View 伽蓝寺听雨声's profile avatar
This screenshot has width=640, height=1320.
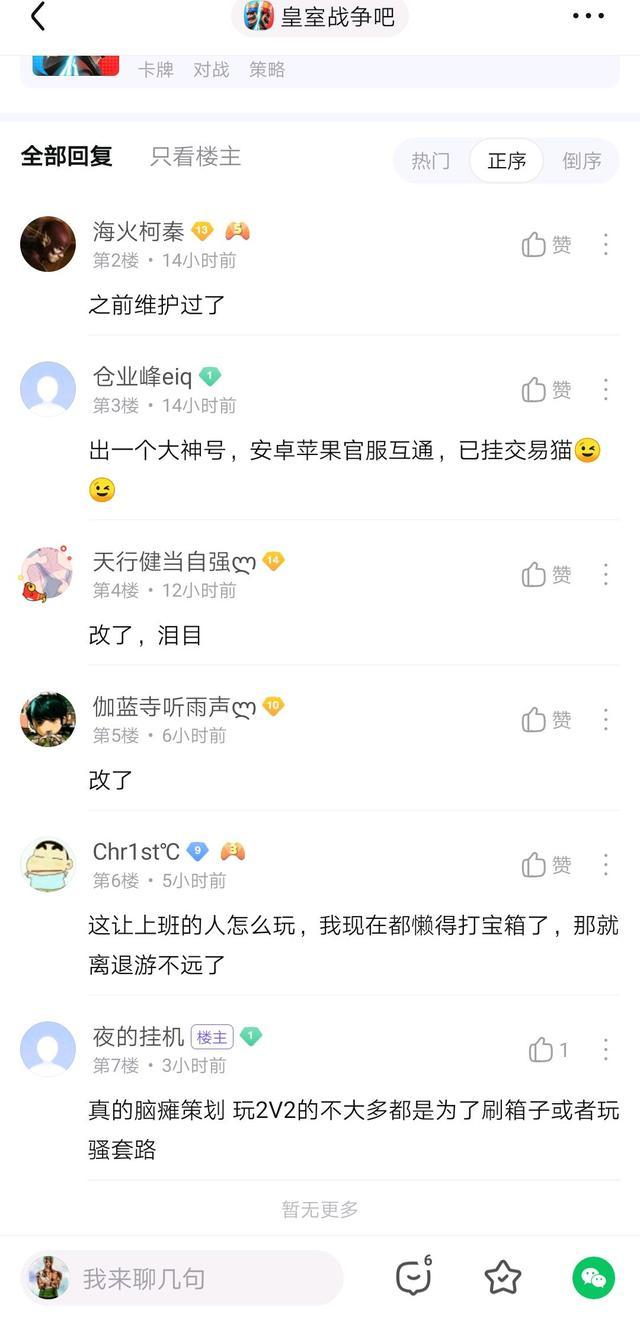point(48,719)
